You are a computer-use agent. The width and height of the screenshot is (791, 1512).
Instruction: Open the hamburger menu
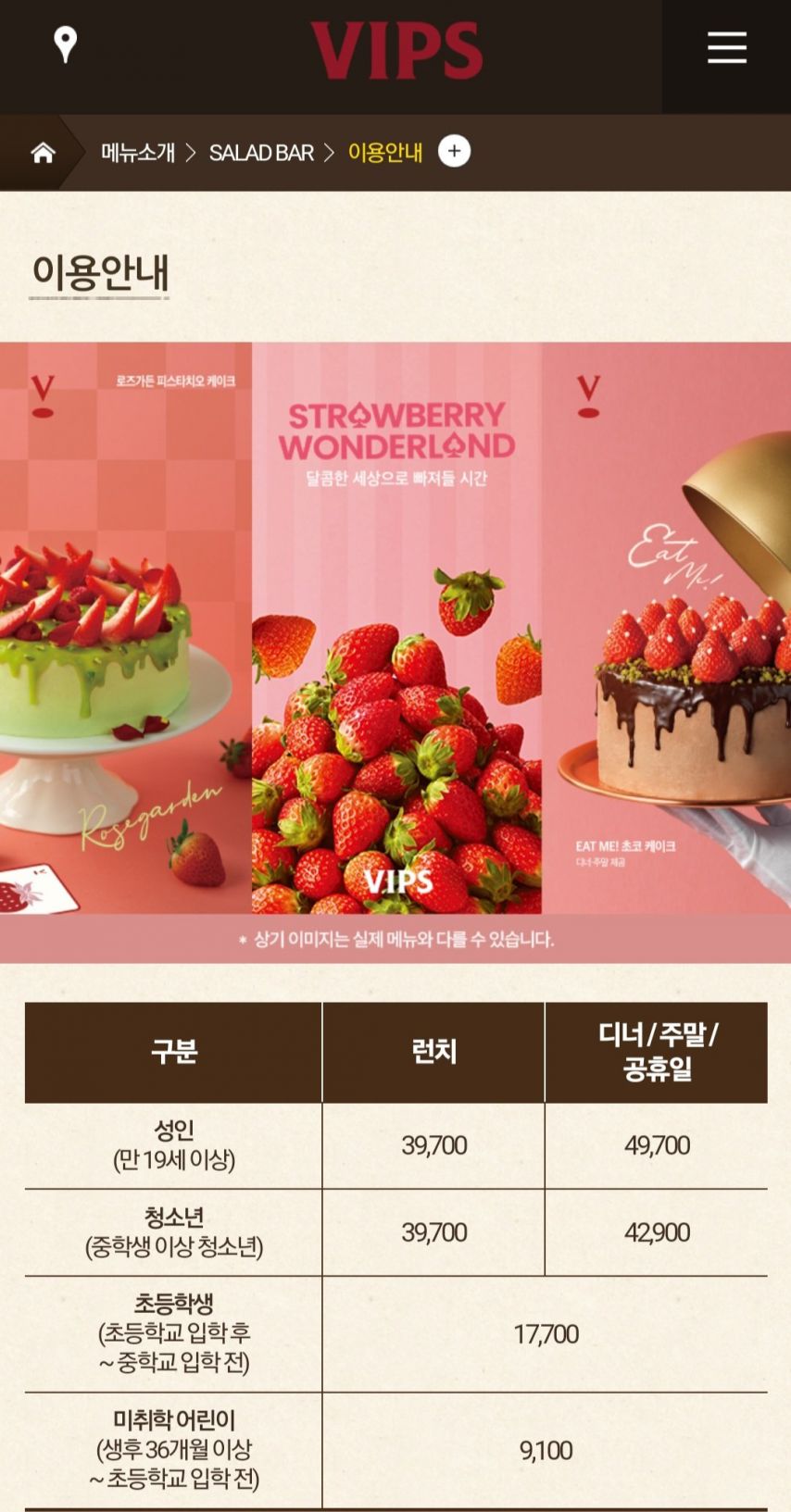coord(726,47)
